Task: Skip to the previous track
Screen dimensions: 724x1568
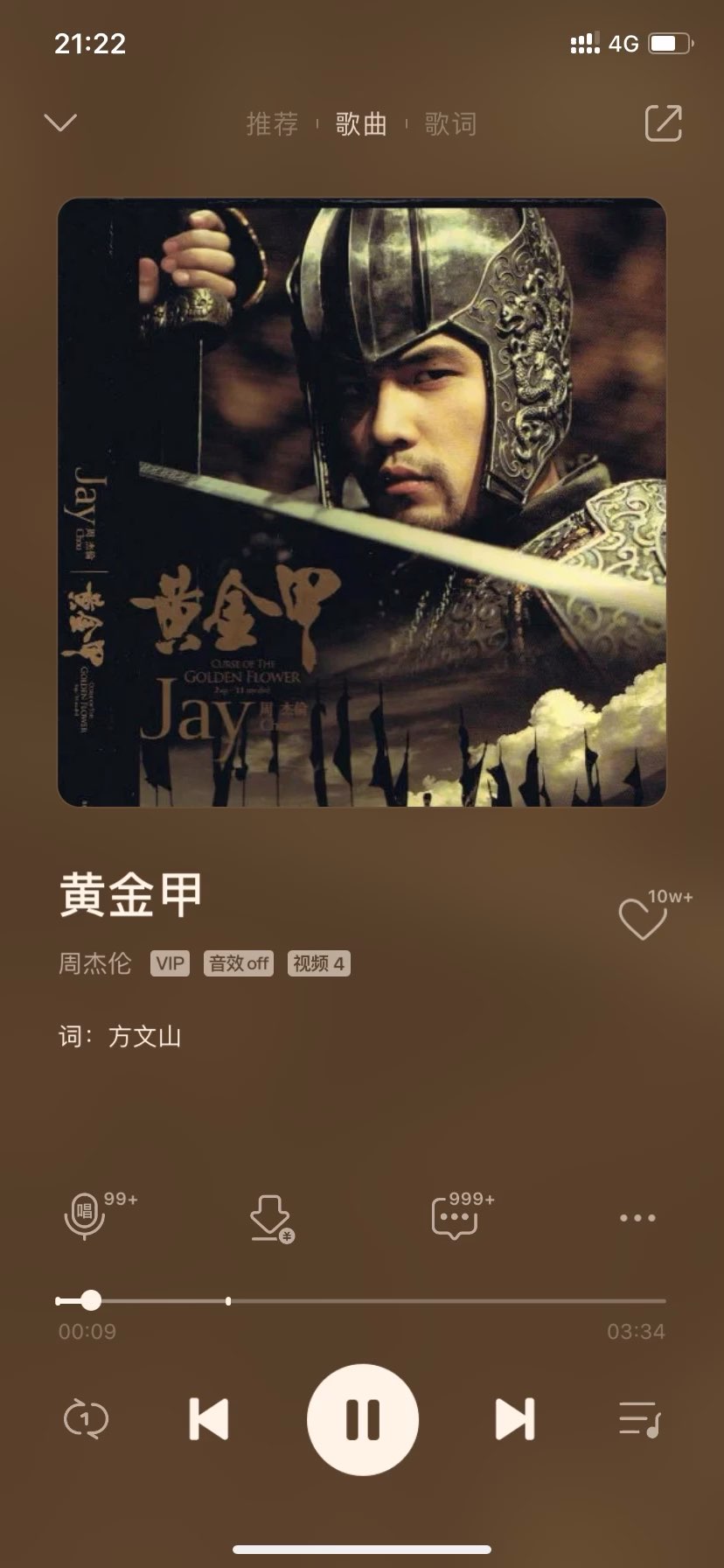Action: point(209,1418)
